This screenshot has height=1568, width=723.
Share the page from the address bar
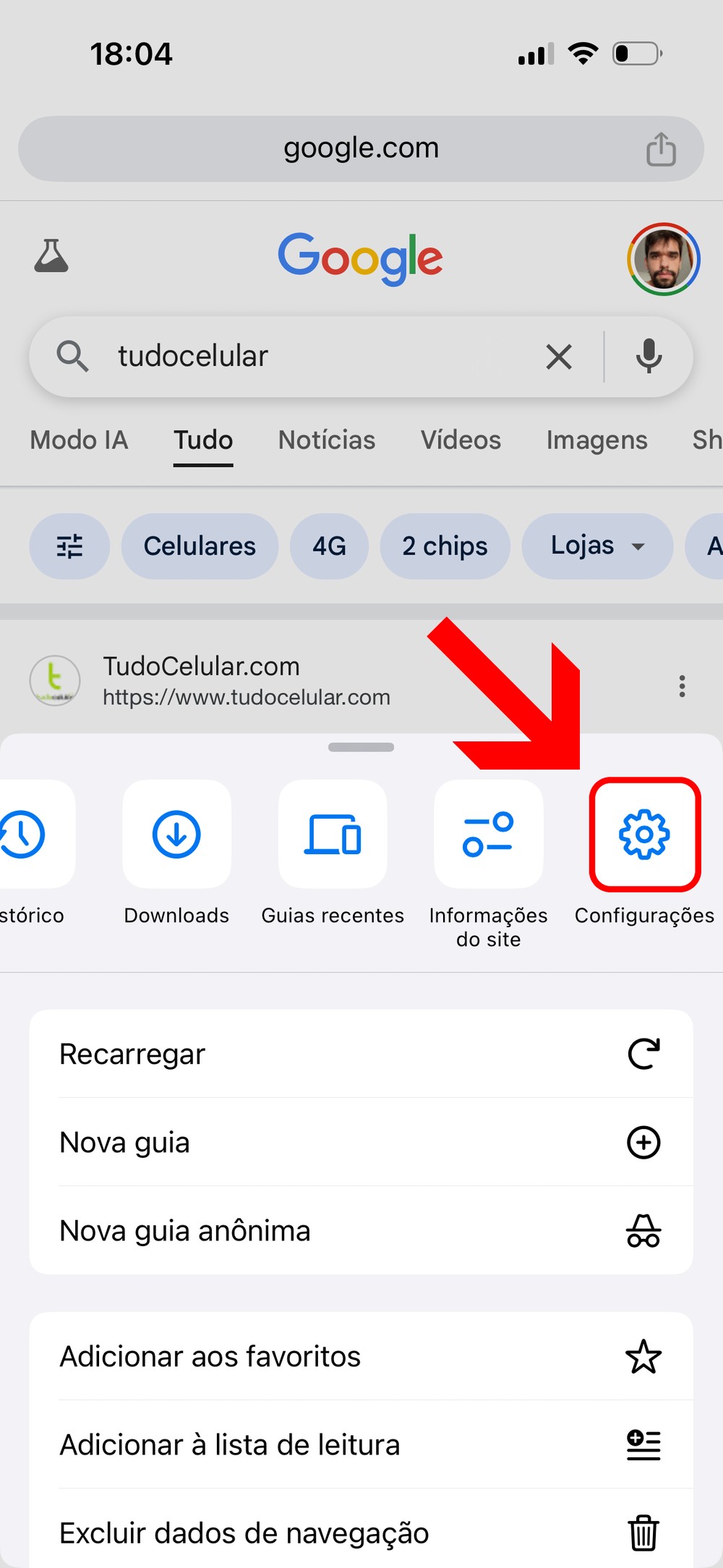[660, 149]
